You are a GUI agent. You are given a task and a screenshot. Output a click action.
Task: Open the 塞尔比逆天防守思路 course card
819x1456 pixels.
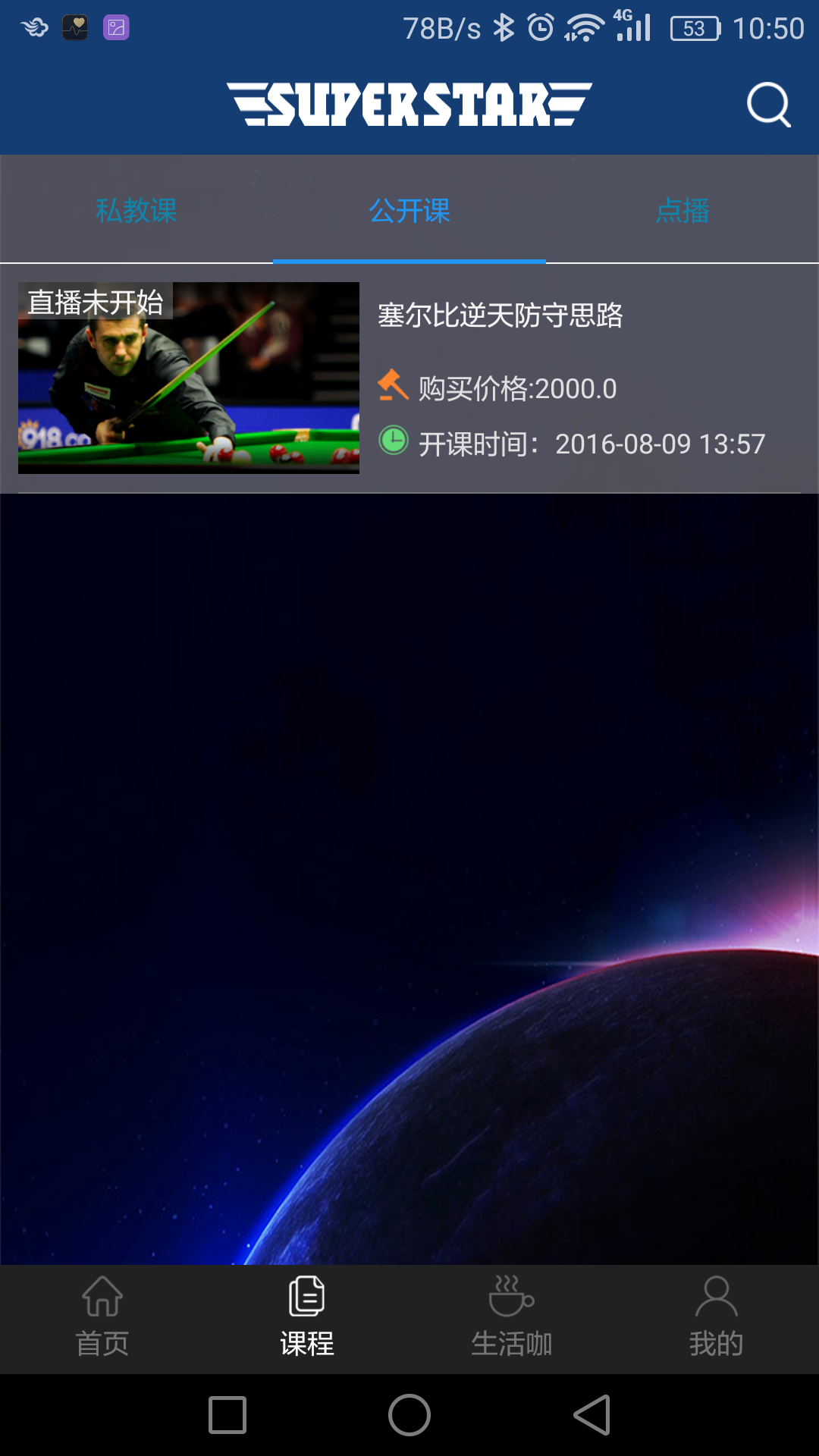pyautogui.click(x=409, y=378)
